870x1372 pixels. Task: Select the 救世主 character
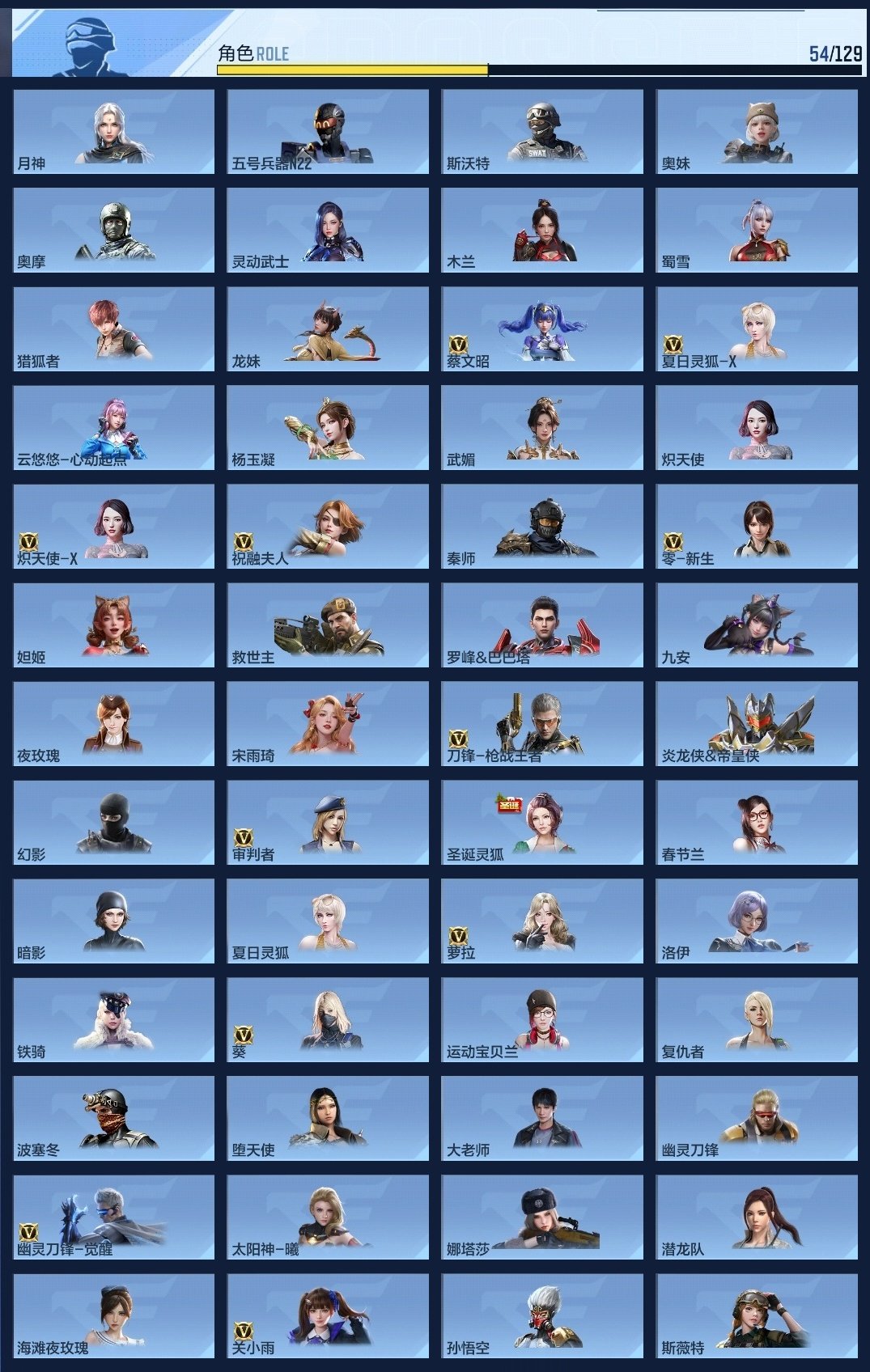(328, 625)
